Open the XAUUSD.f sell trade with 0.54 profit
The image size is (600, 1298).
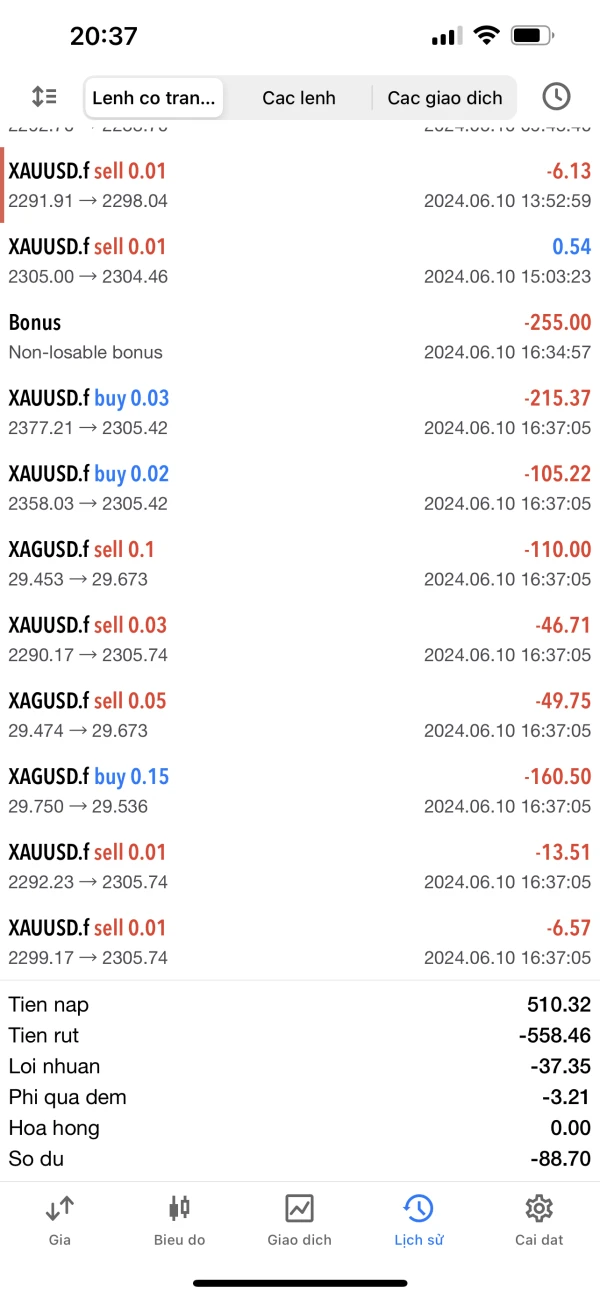tap(300, 261)
